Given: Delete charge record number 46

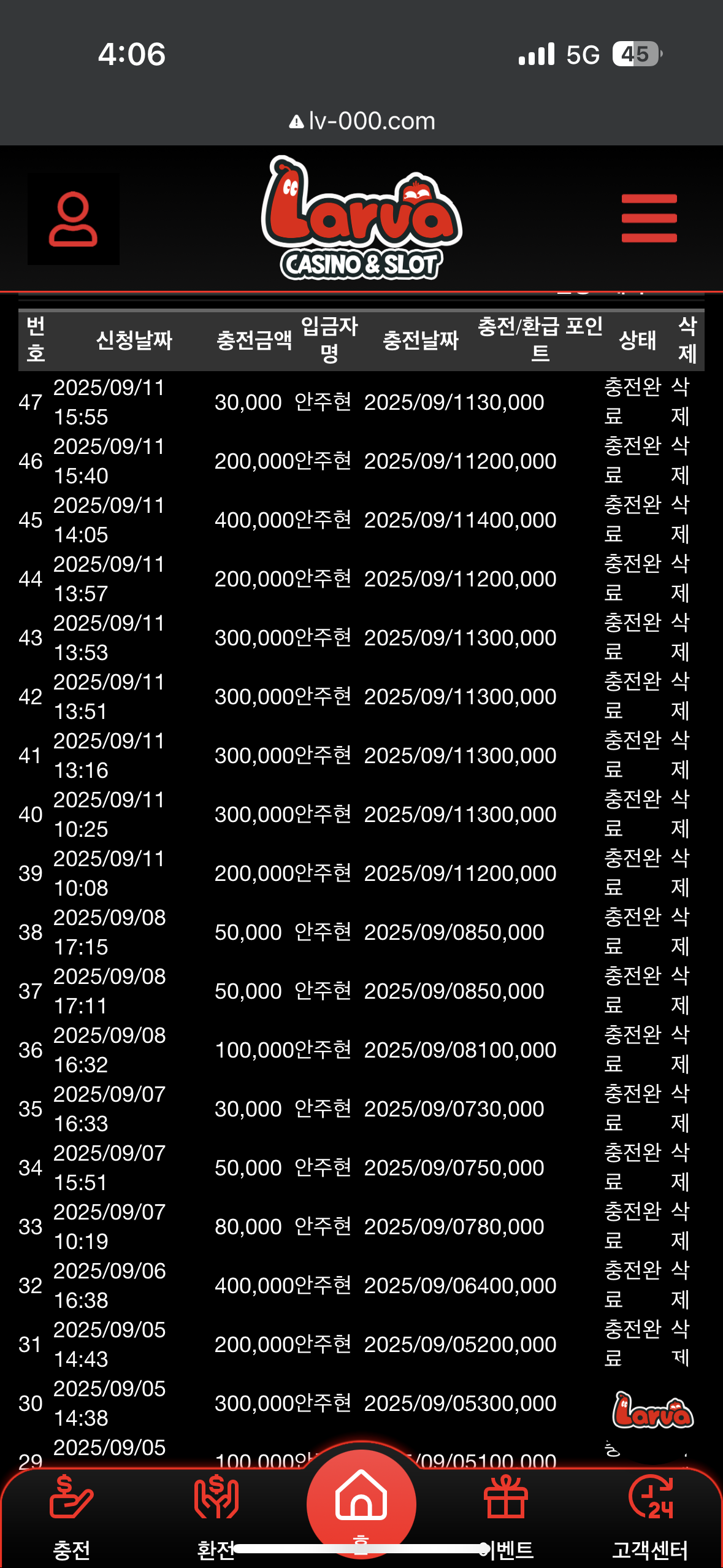Looking at the screenshot, I should pos(680,461).
